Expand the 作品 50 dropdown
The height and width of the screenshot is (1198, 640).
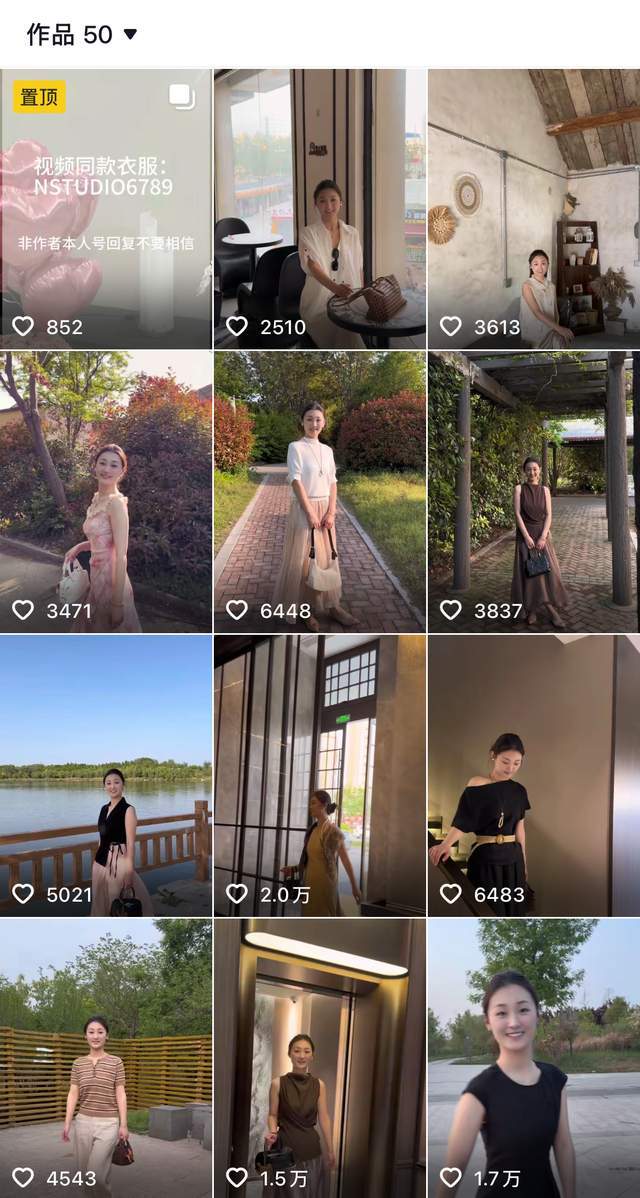click(x=82, y=35)
